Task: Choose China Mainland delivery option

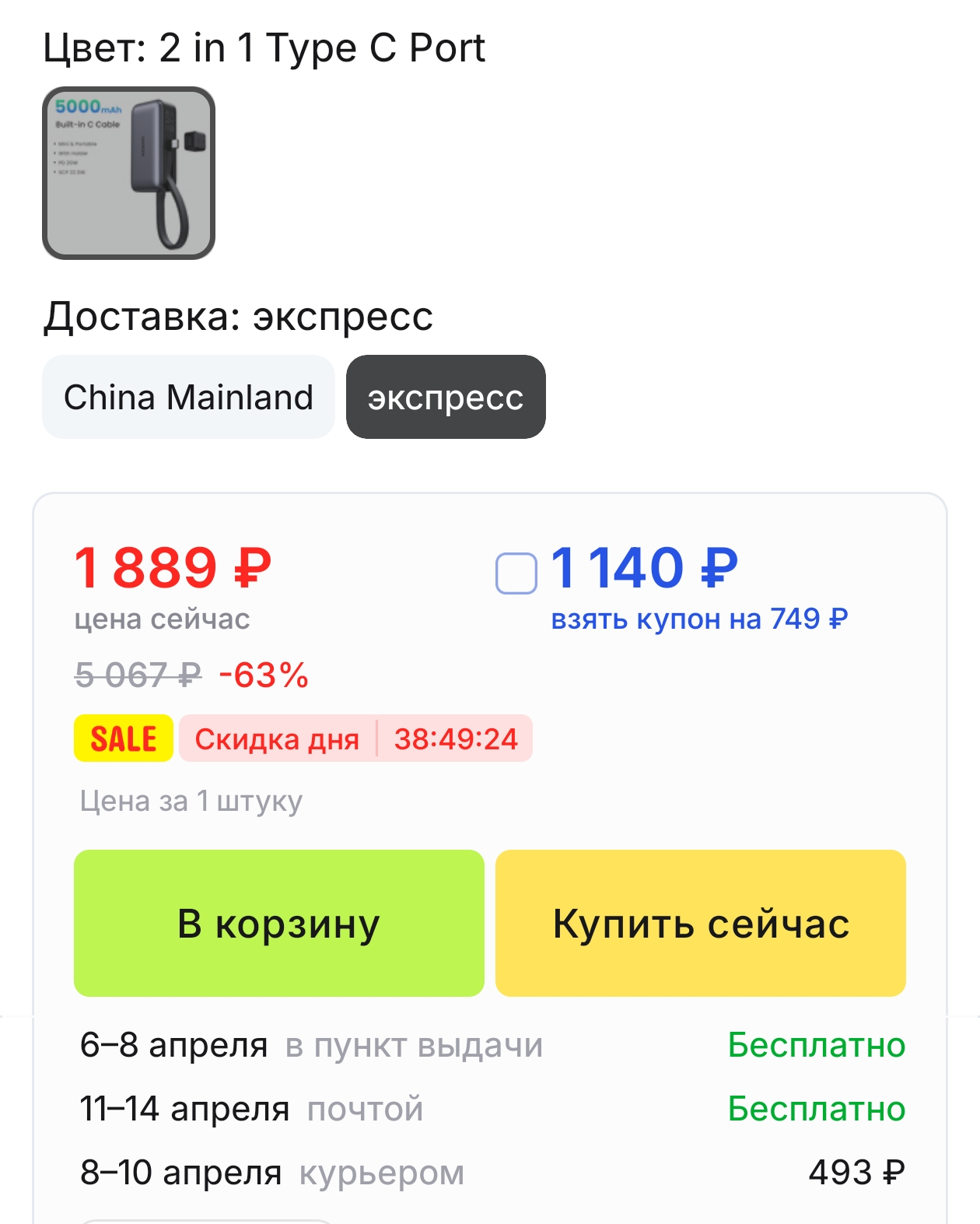Action: pos(188,397)
